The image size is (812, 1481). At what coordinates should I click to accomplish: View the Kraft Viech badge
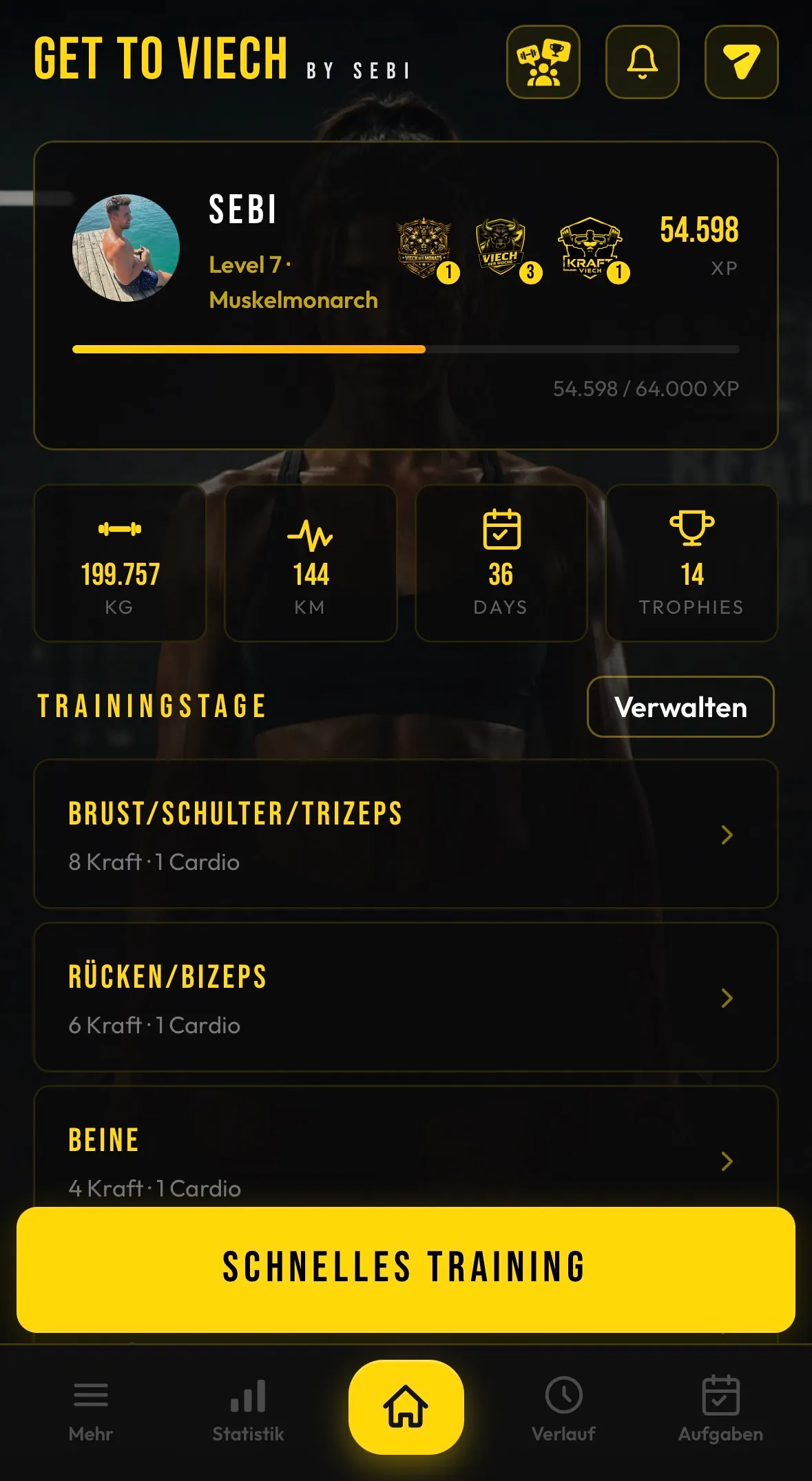592,249
